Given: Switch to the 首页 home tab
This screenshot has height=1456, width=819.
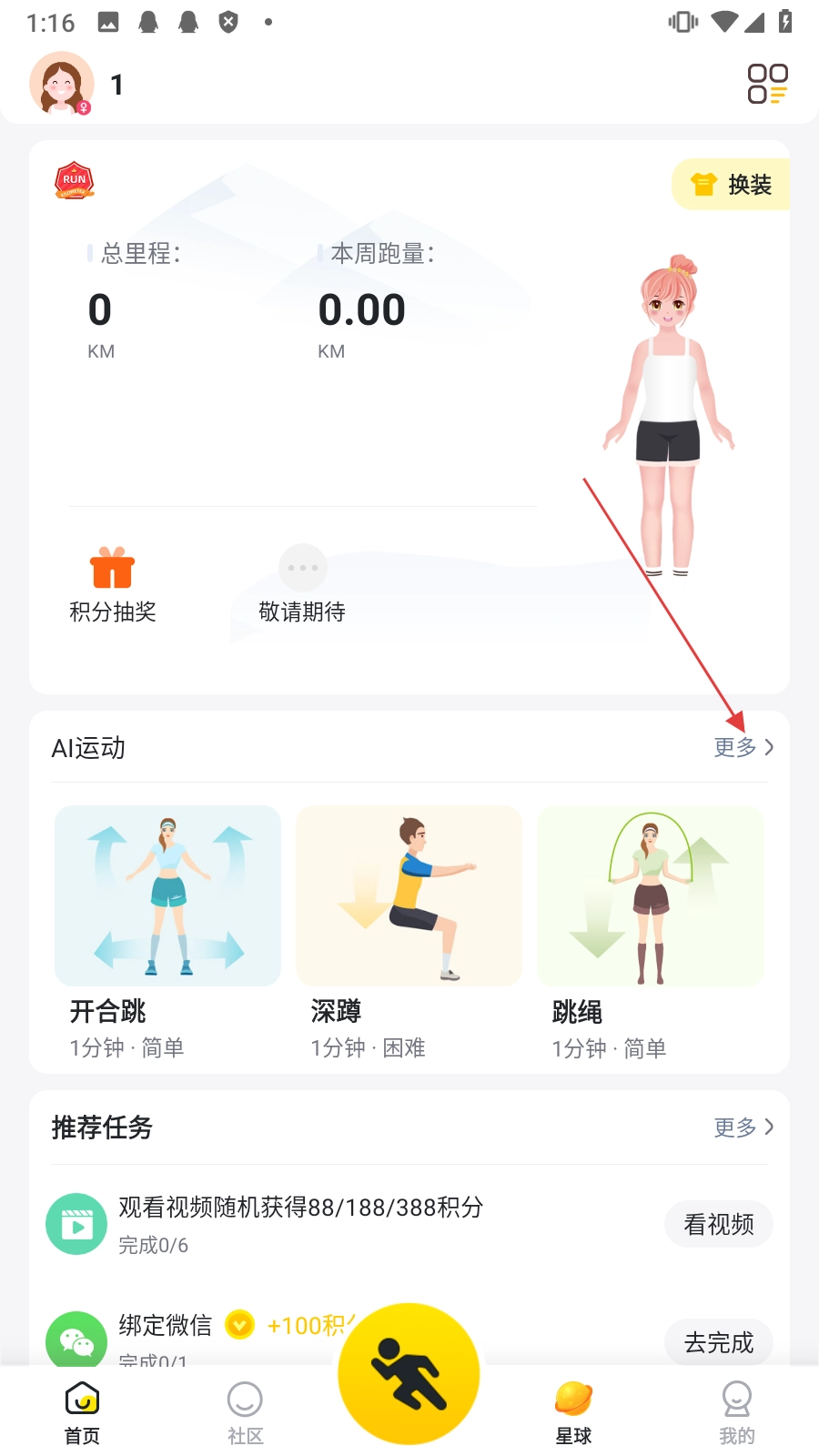Looking at the screenshot, I should tap(82, 1411).
